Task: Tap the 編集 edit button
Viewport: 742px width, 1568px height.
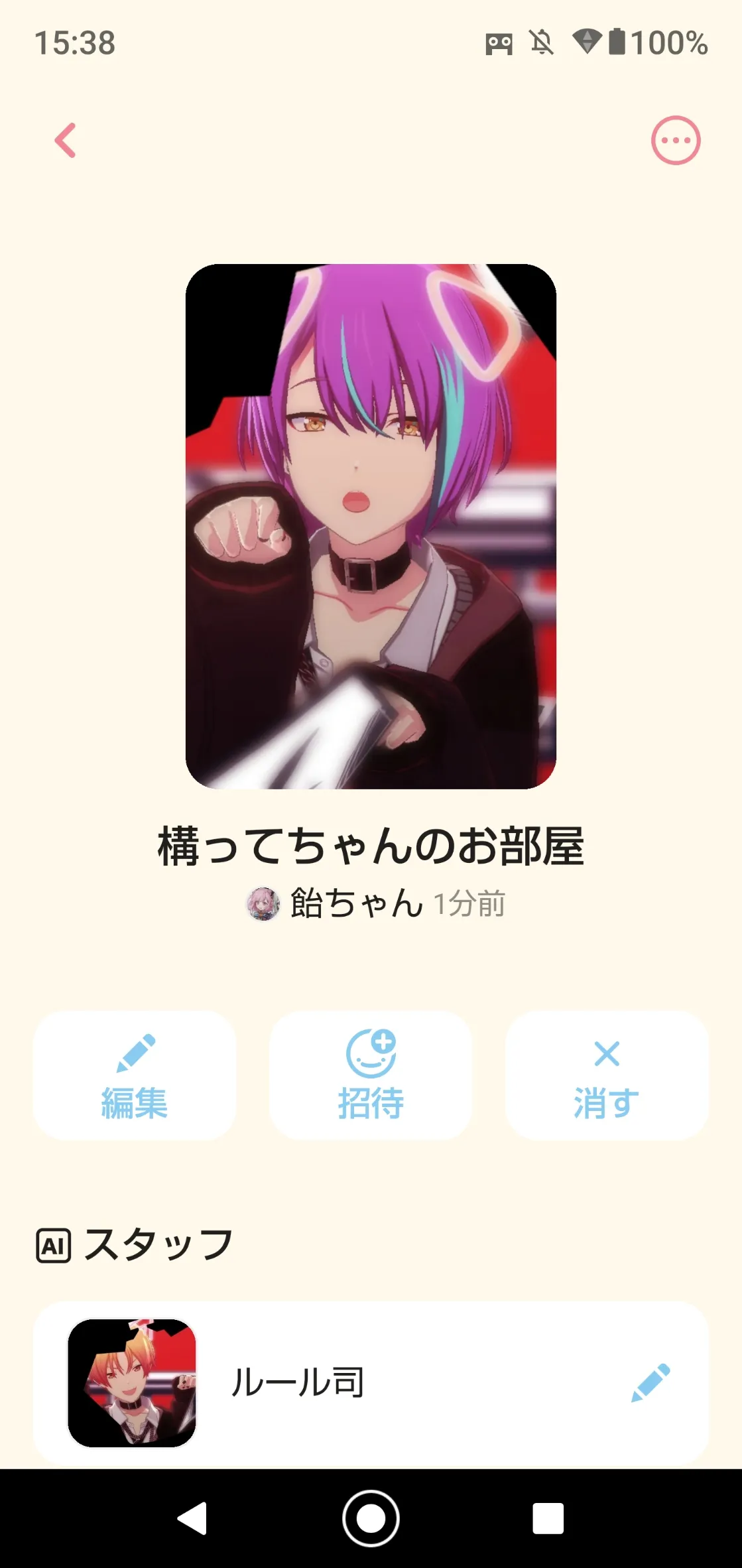Action: [x=135, y=1076]
